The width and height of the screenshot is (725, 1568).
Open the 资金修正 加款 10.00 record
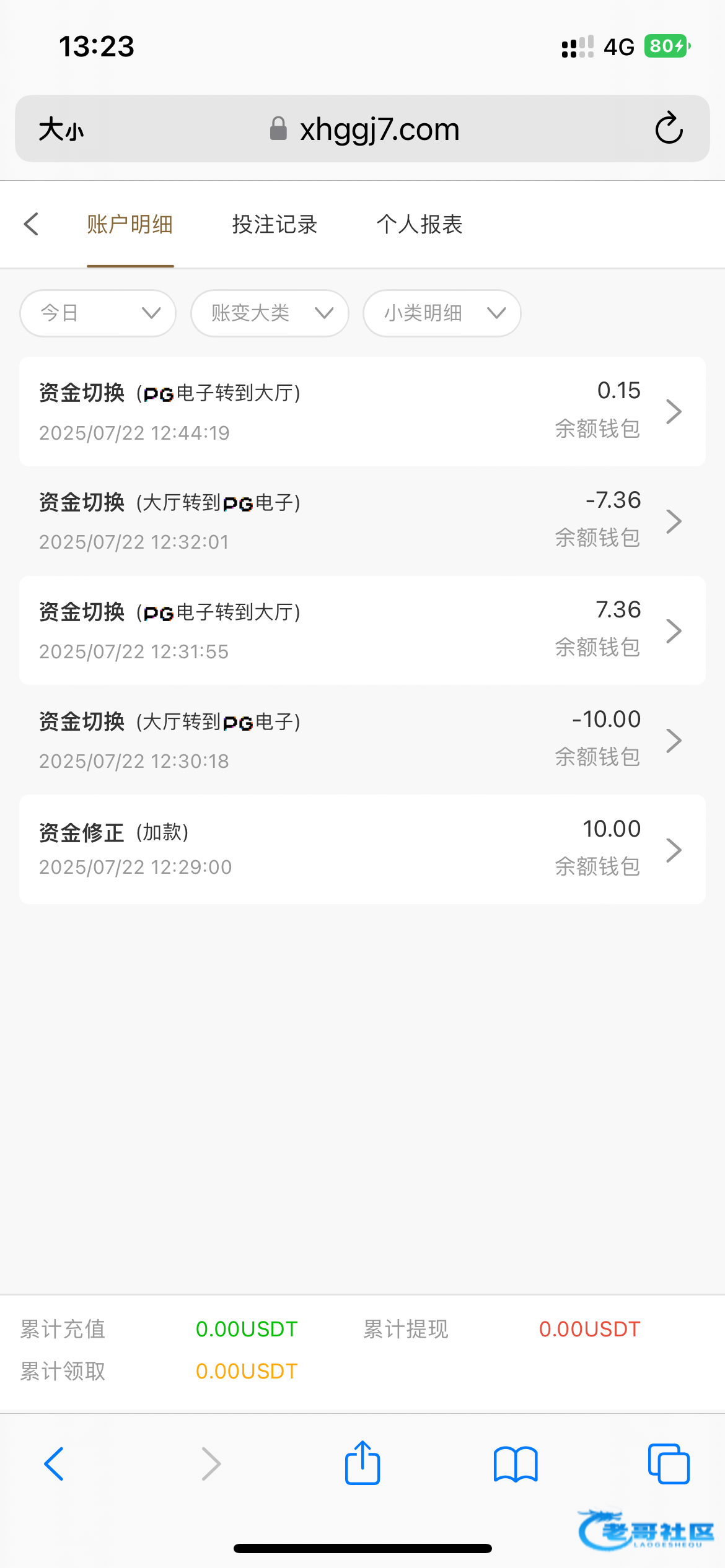(x=362, y=849)
